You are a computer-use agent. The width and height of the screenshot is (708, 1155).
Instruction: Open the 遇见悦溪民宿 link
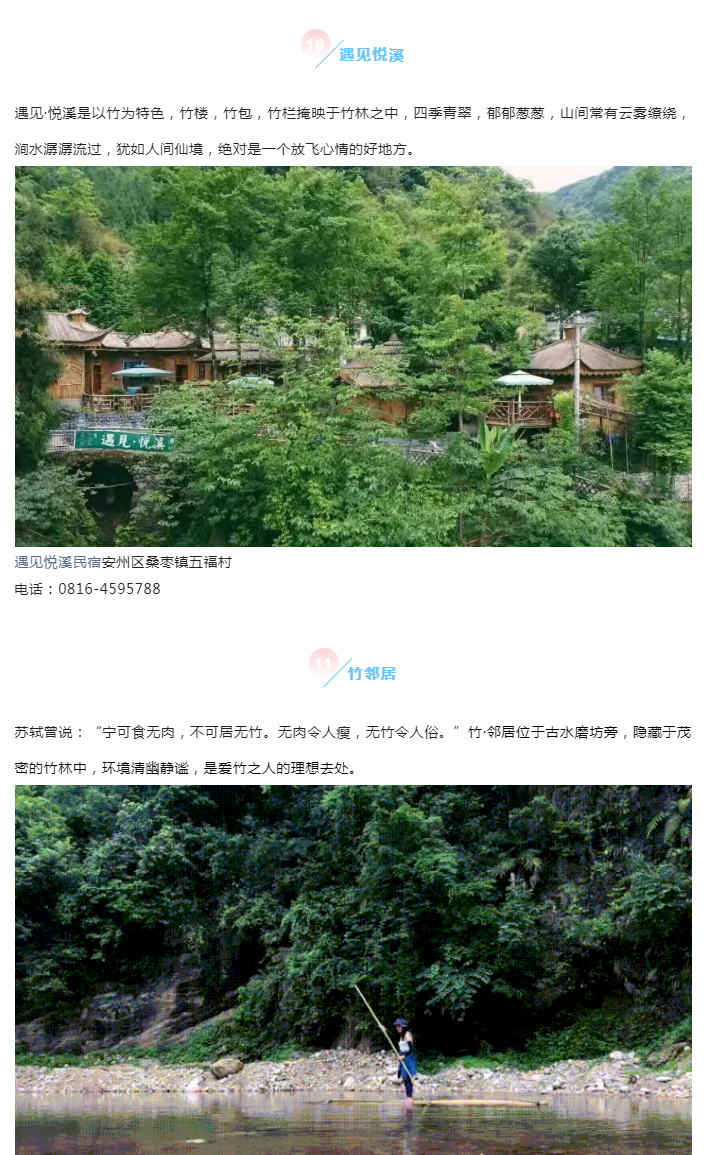[x=58, y=562]
